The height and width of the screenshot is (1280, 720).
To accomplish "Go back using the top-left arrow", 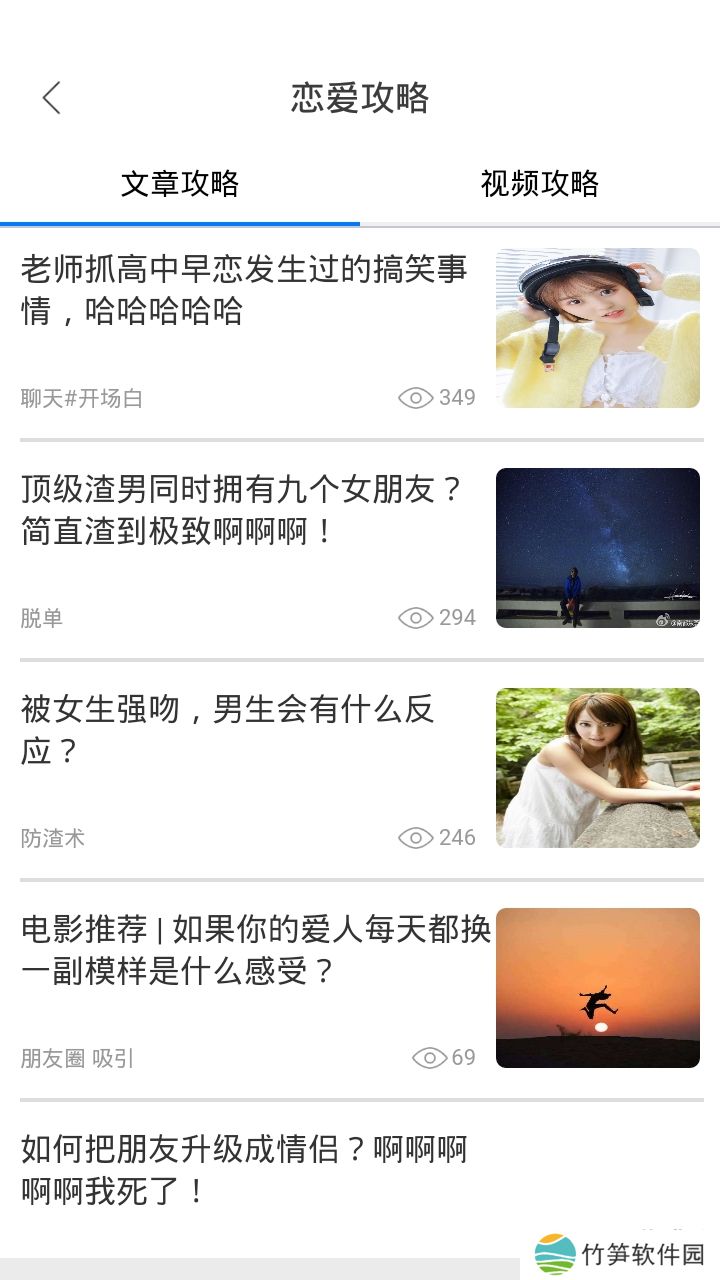I will (52, 98).
